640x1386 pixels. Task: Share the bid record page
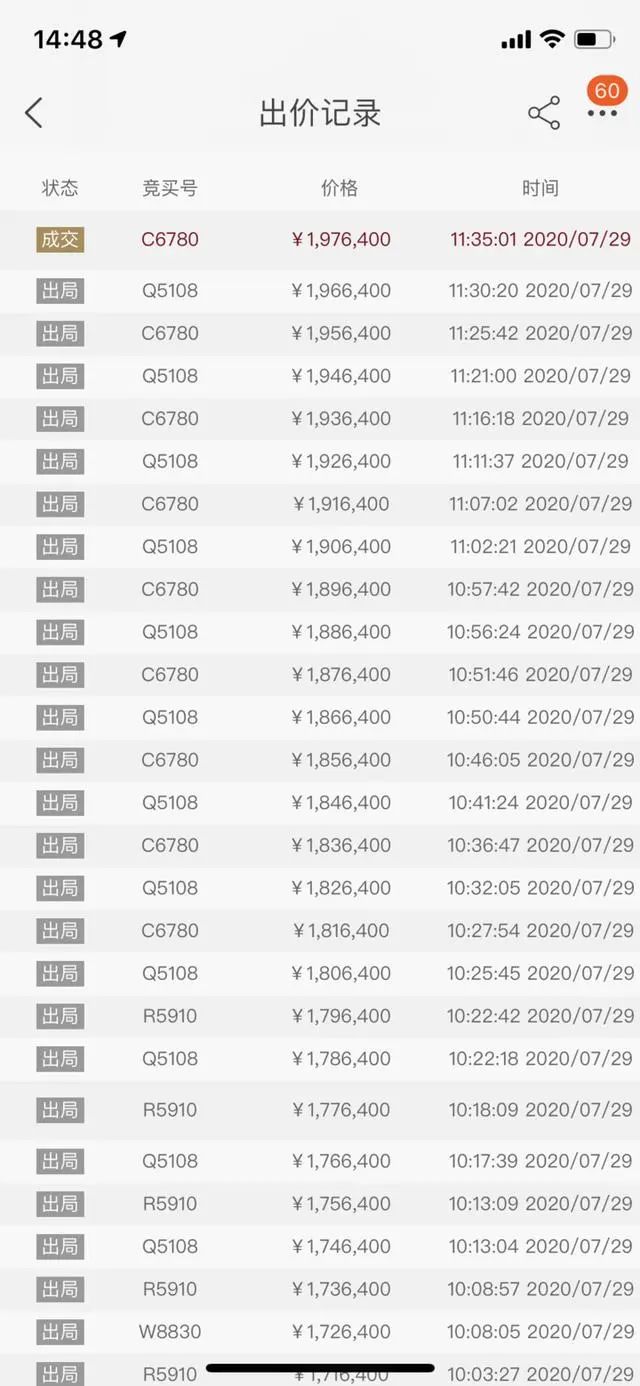click(x=544, y=113)
